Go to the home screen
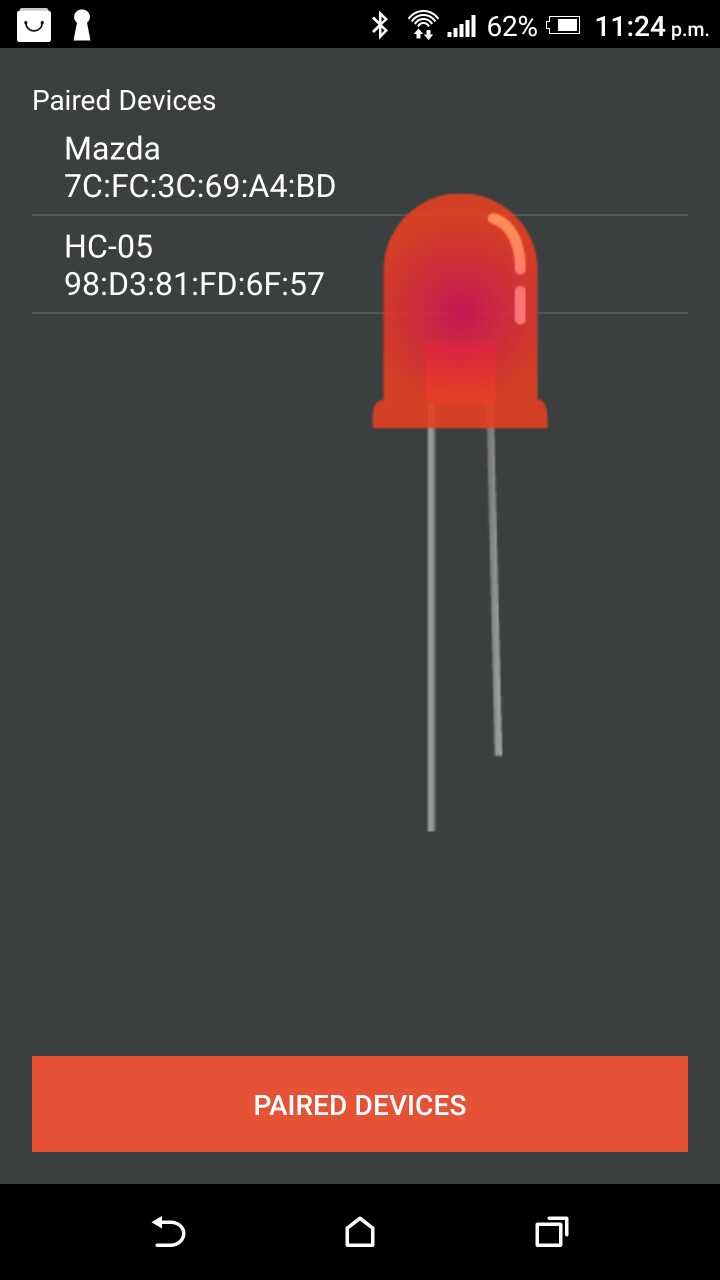Viewport: 720px width, 1280px height. click(360, 1232)
